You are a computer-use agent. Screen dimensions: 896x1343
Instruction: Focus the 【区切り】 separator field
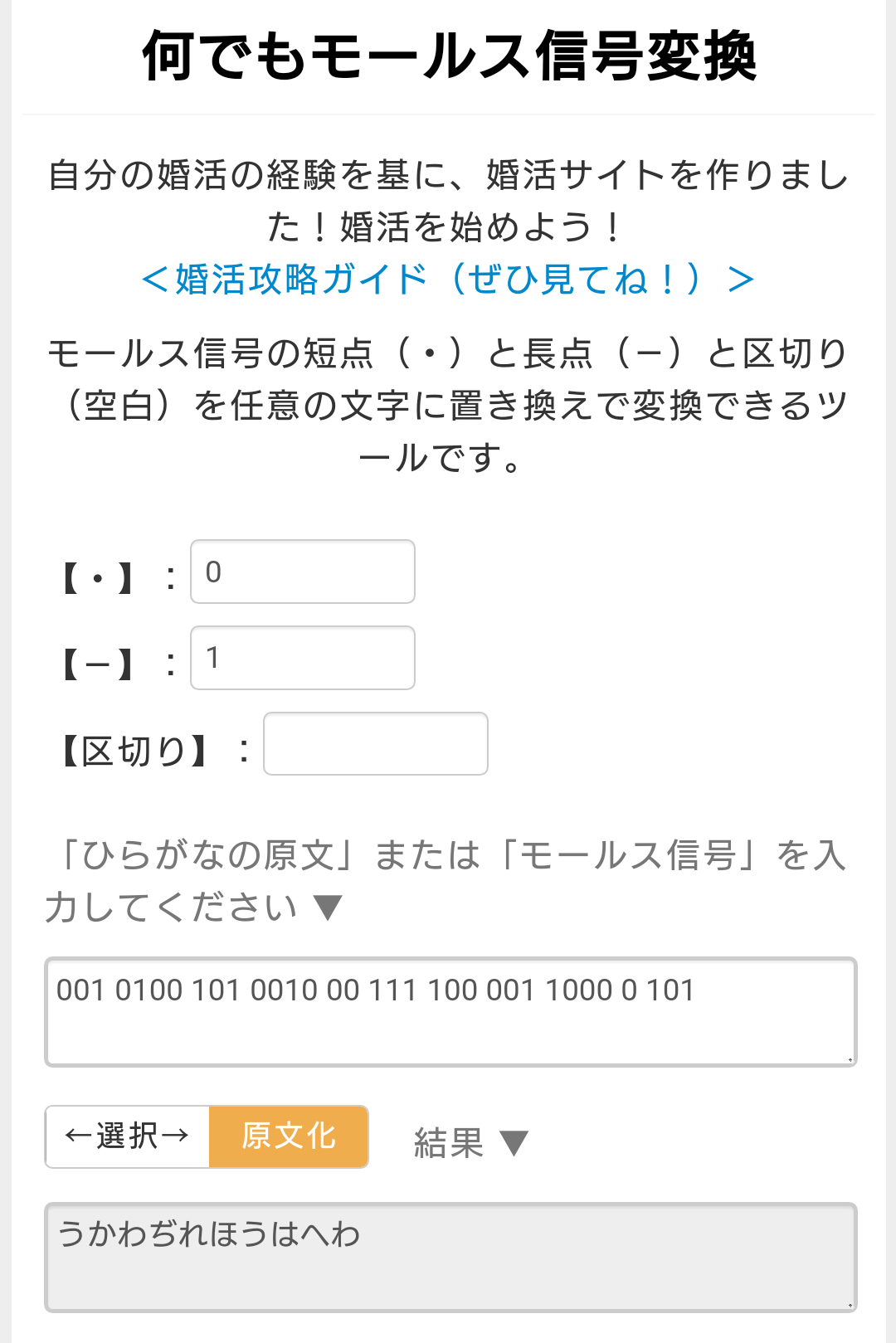click(x=376, y=744)
